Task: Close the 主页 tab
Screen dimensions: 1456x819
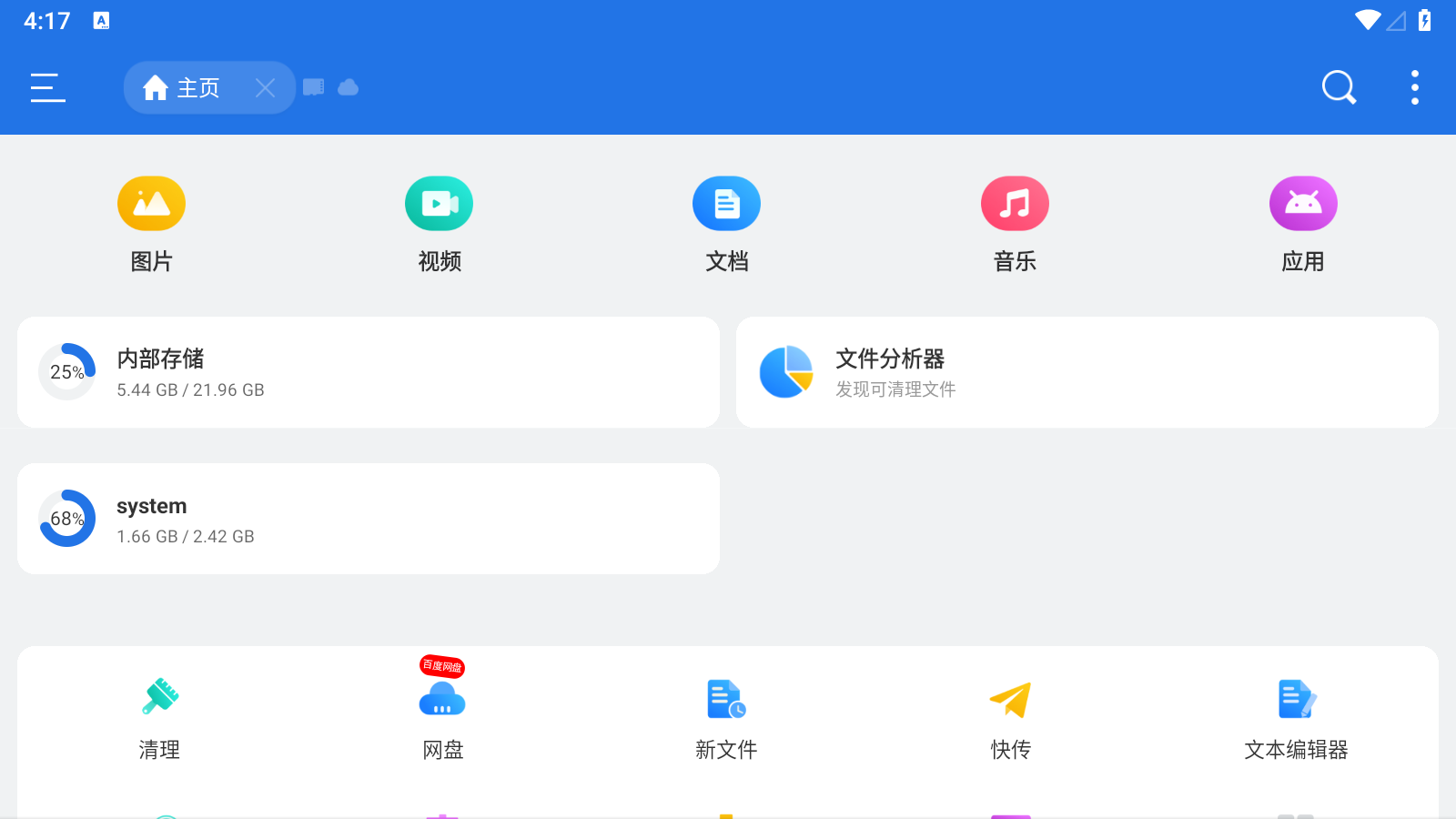Action: 265,87
